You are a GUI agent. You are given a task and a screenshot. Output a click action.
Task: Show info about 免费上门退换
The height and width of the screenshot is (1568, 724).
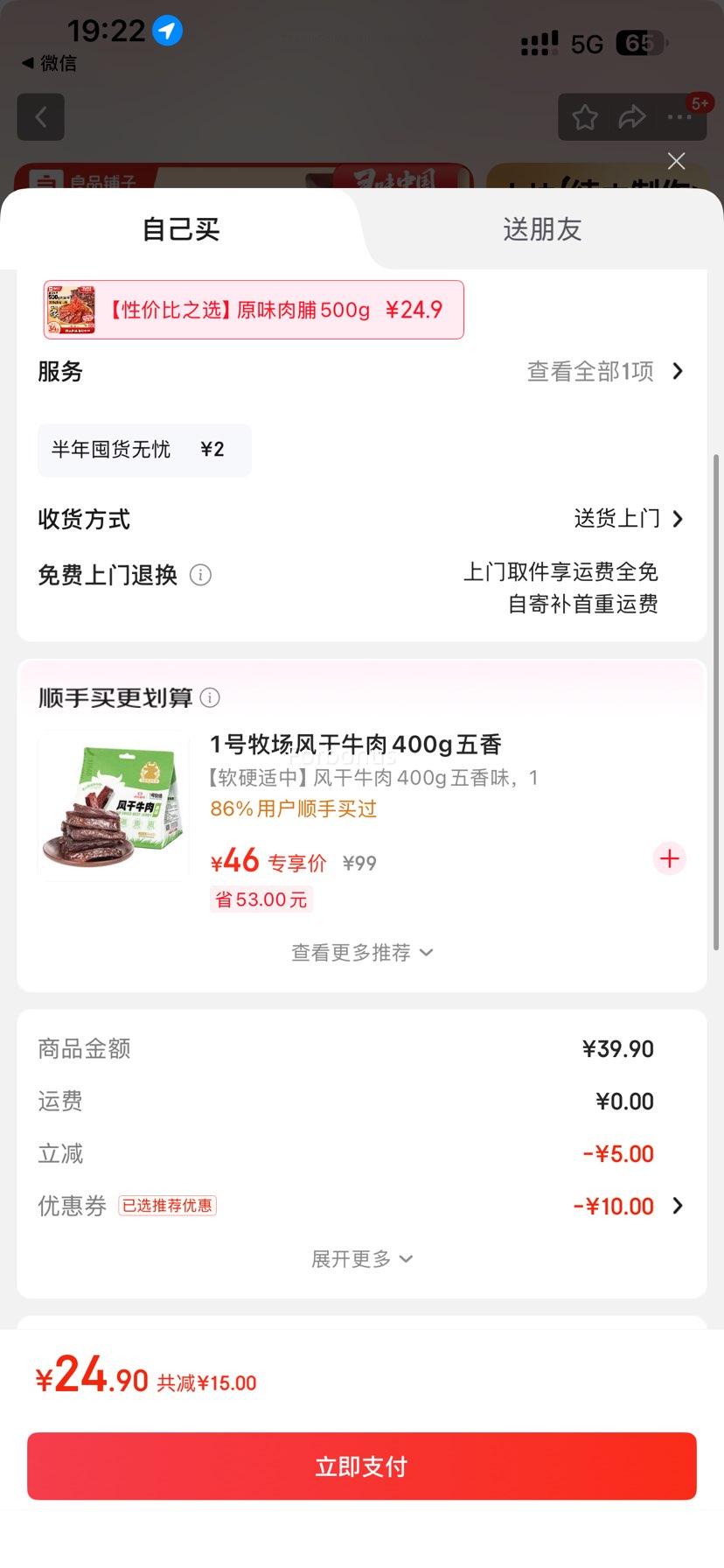200,575
